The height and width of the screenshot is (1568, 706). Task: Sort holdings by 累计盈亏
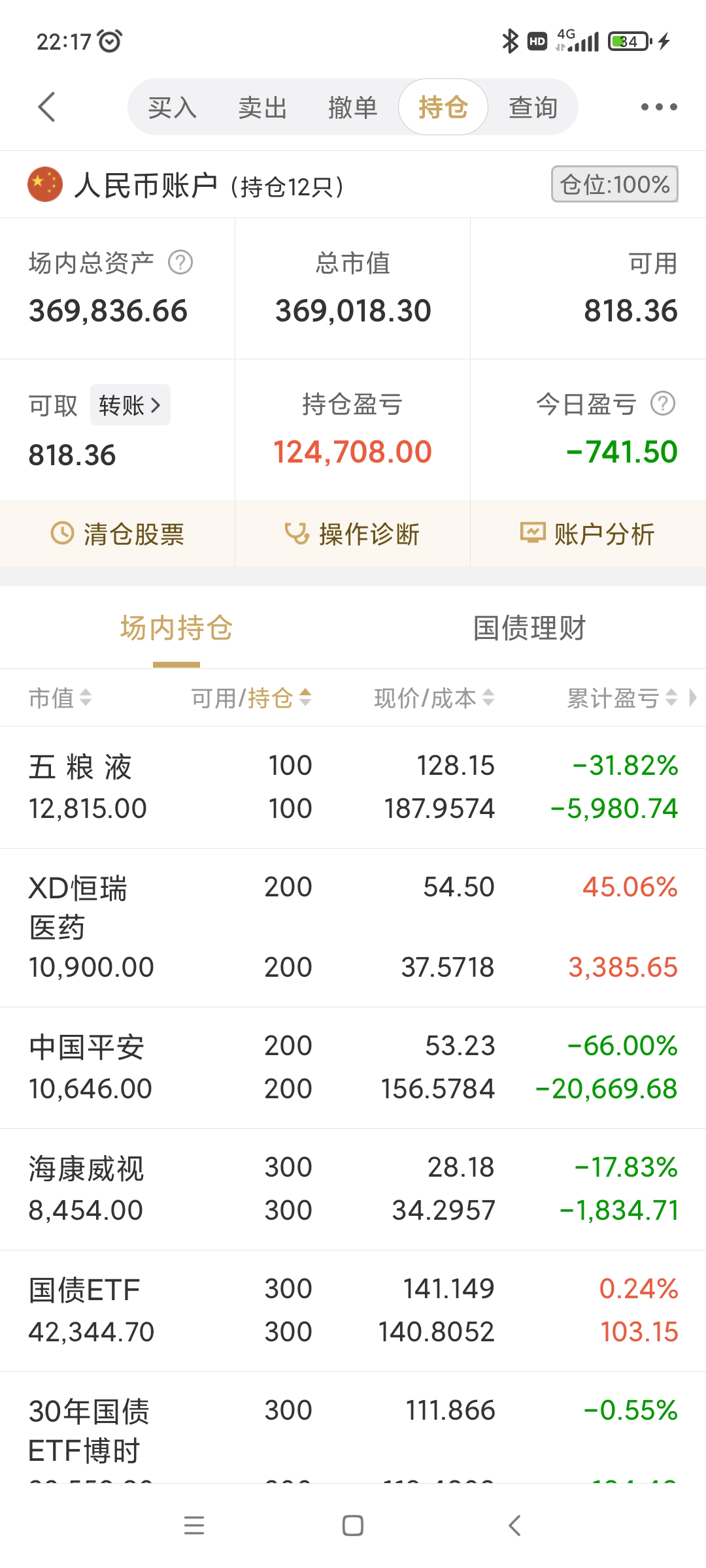[621, 698]
